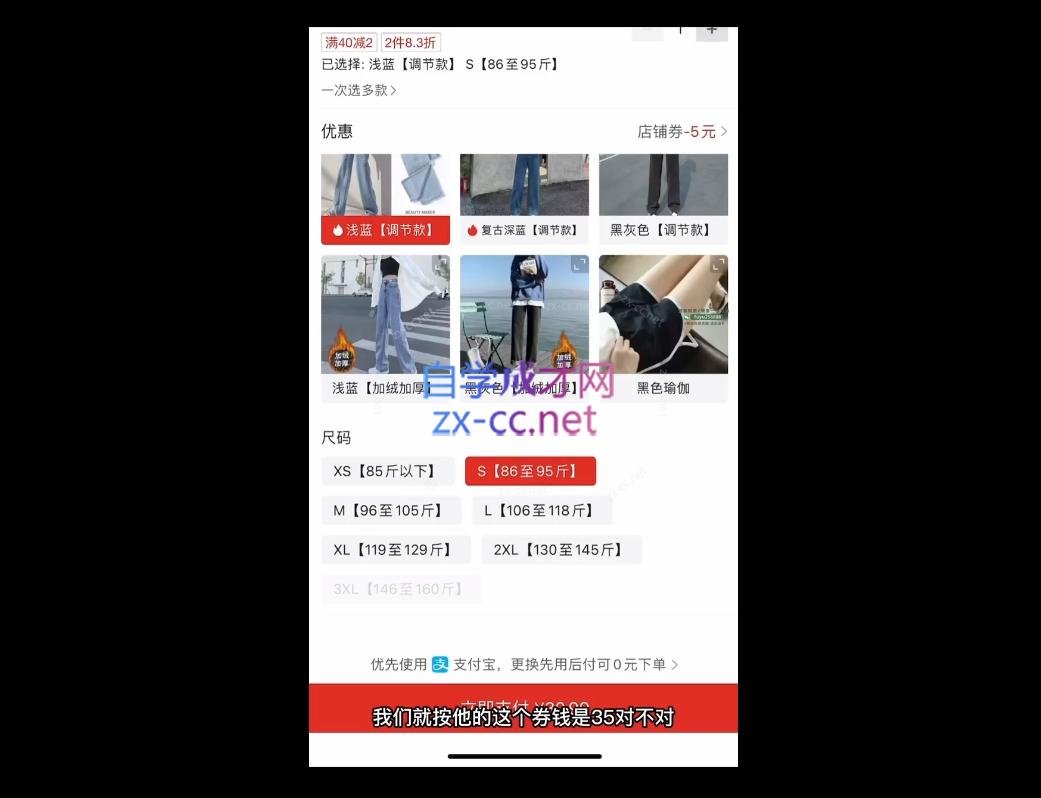Viewport: 1041px width, 798px height.
Task: Choose size M【96至105斤】
Action: click(390, 511)
